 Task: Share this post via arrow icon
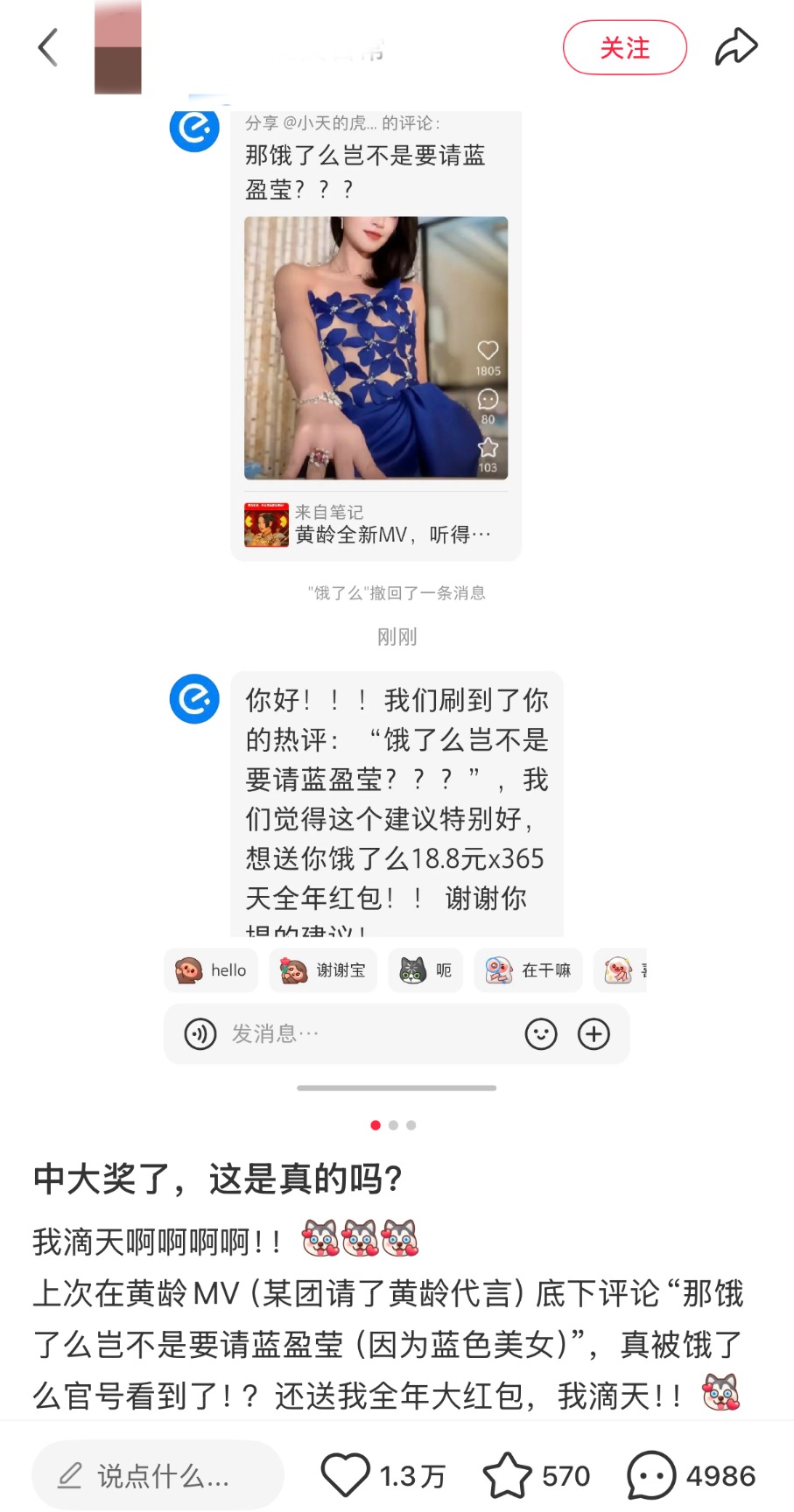pyautogui.click(x=735, y=47)
